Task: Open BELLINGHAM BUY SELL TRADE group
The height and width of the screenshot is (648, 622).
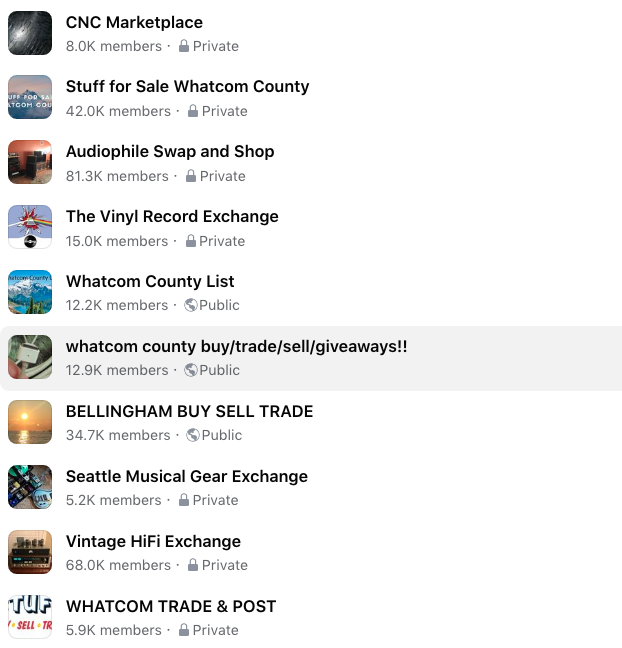Action: pos(189,412)
